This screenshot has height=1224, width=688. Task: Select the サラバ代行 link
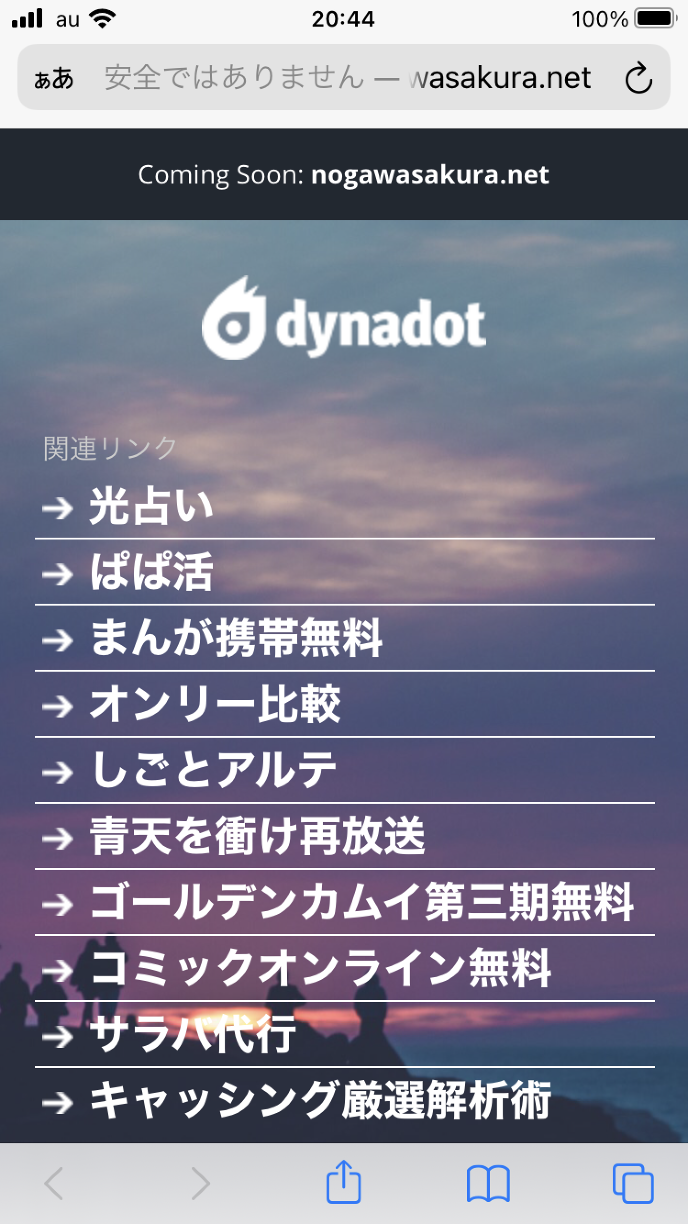[x=192, y=1035]
